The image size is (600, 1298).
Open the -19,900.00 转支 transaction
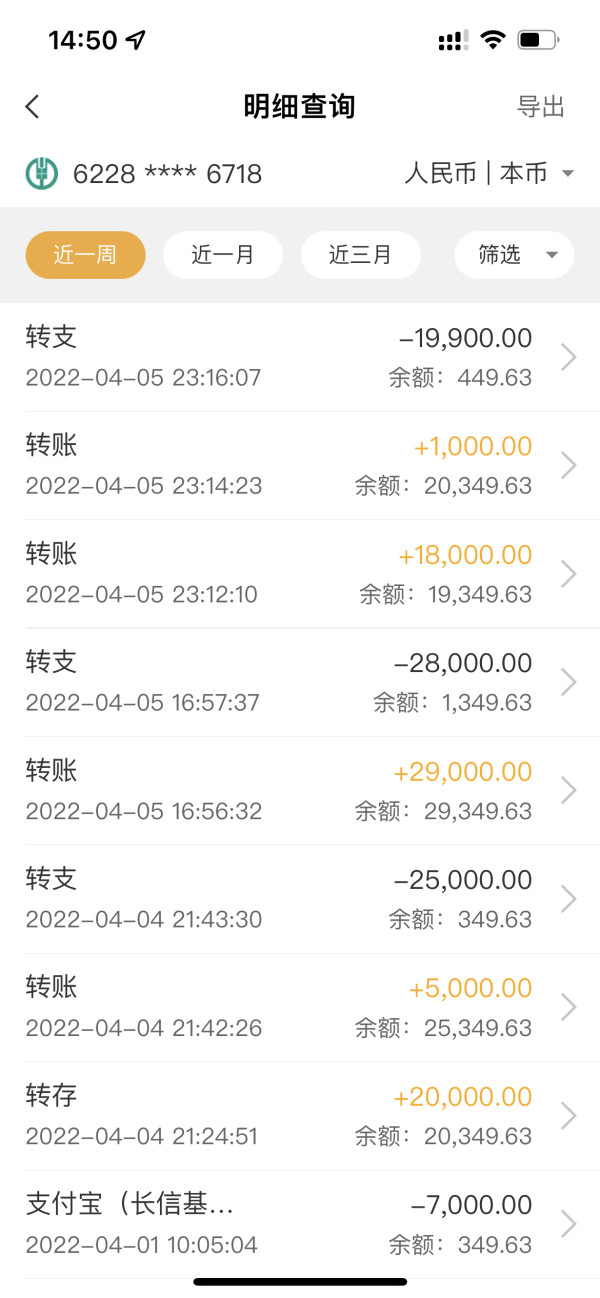point(300,357)
